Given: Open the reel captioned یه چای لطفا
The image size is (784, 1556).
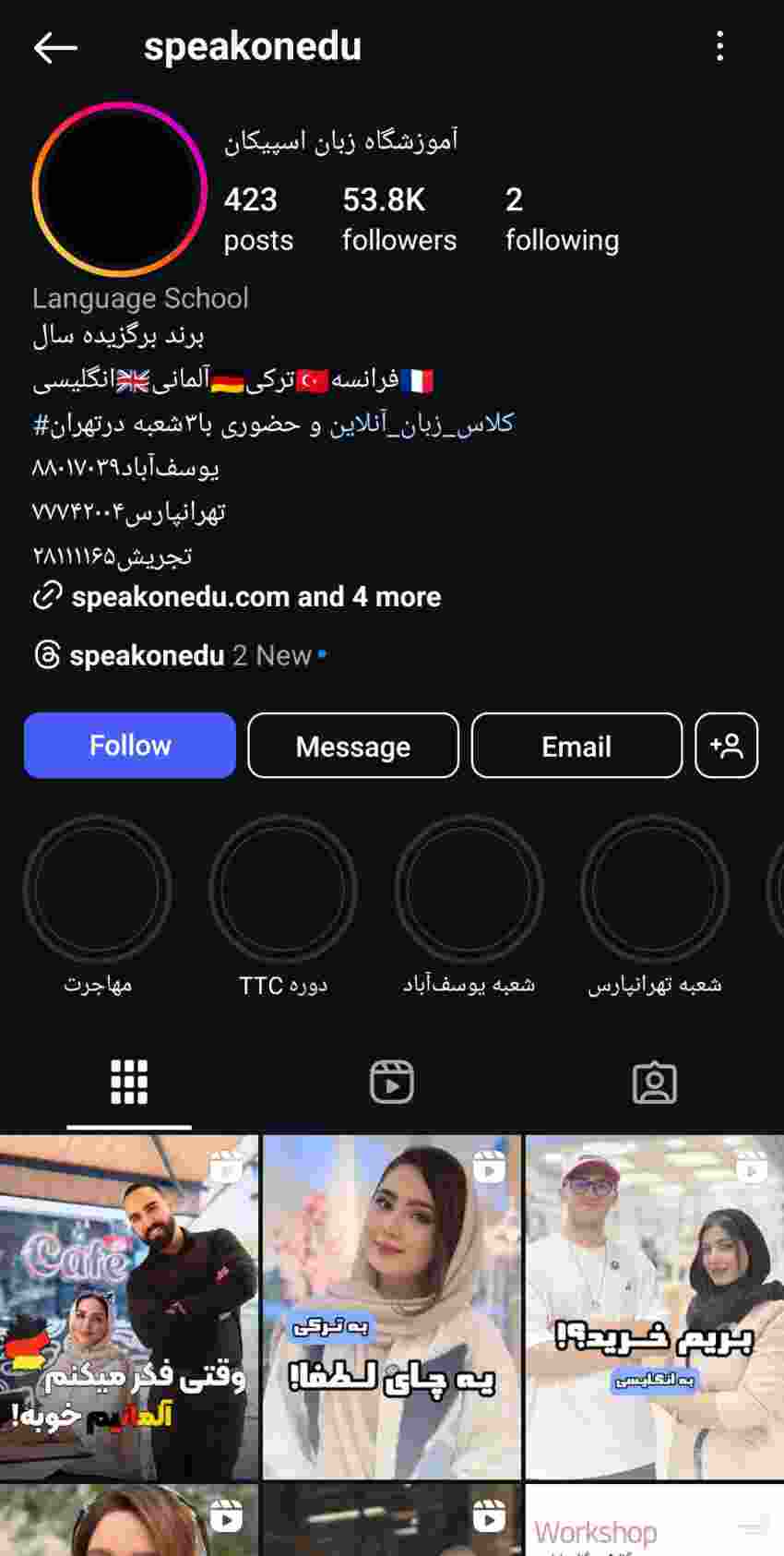Looking at the screenshot, I should (x=392, y=1307).
